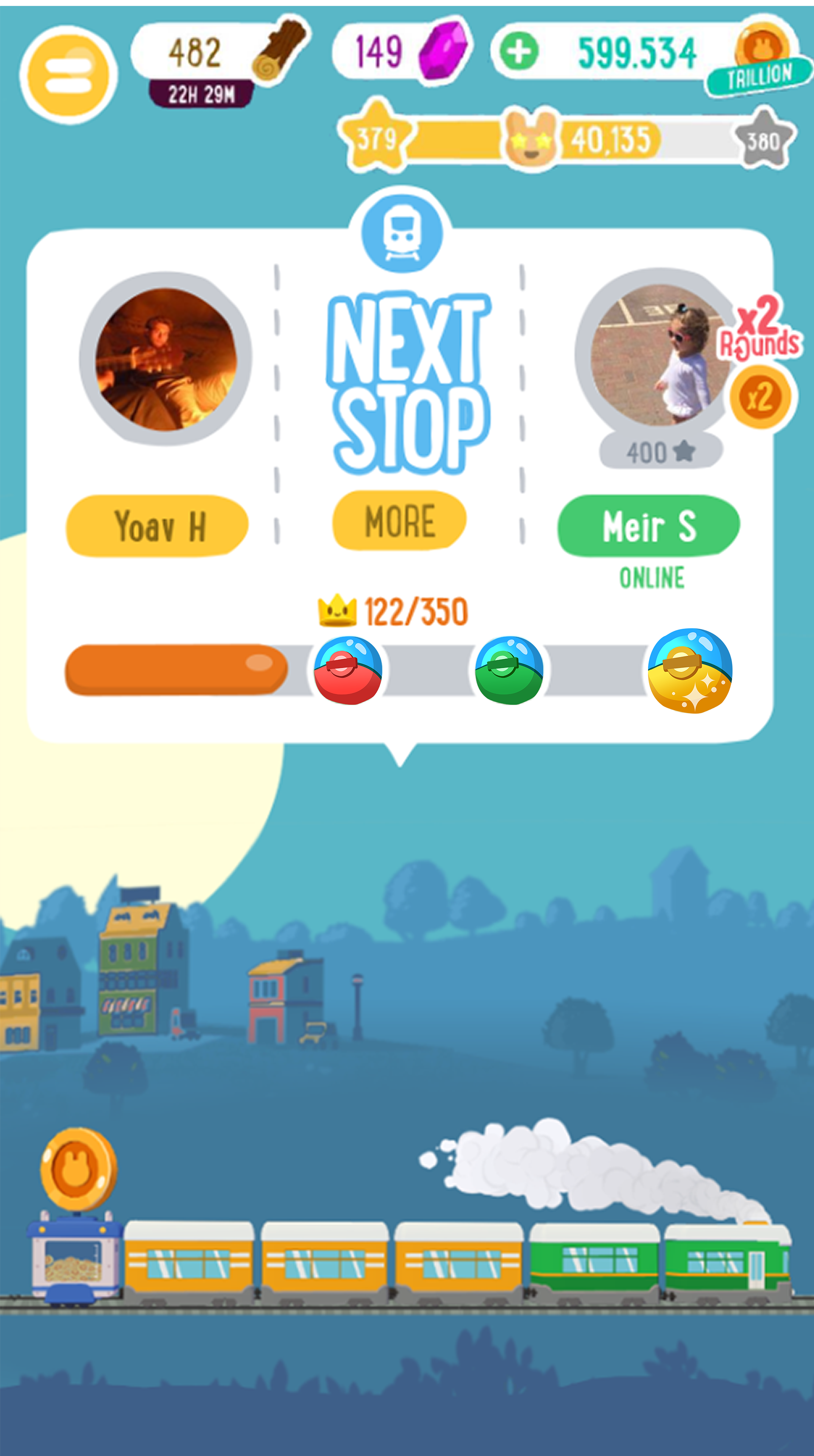Image resolution: width=814 pixels, height=1456 pixels.
Task: Tap the MORE button
Action: 400,521
